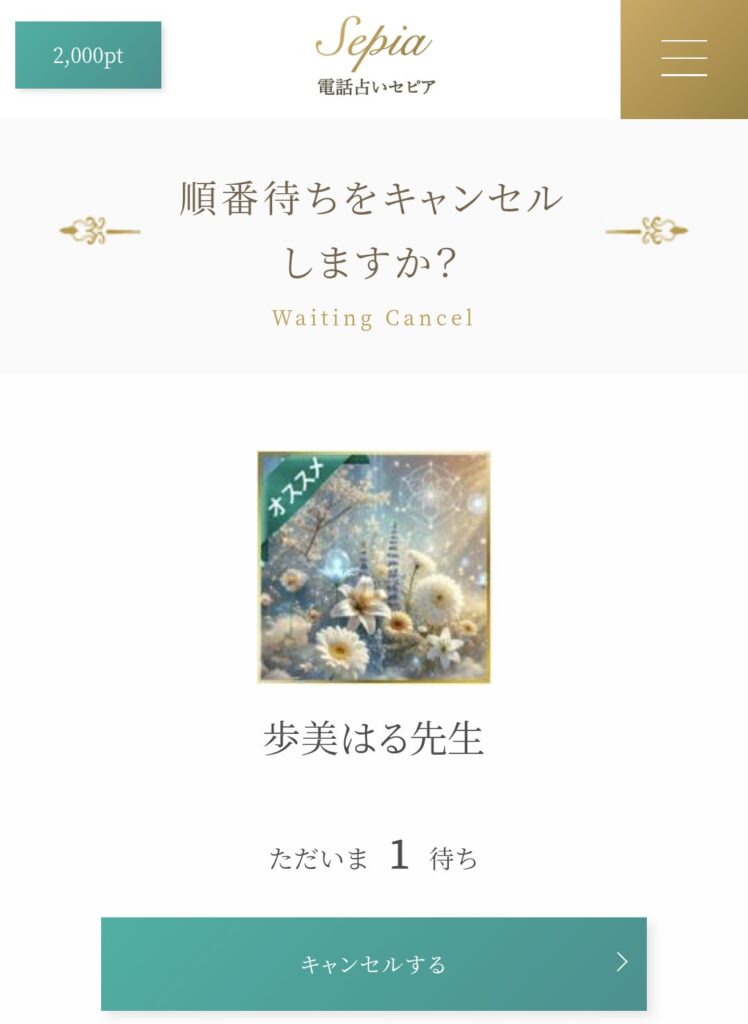
Task: Select the fortune teller's portrait thumbnail
Action: point(374,567)
